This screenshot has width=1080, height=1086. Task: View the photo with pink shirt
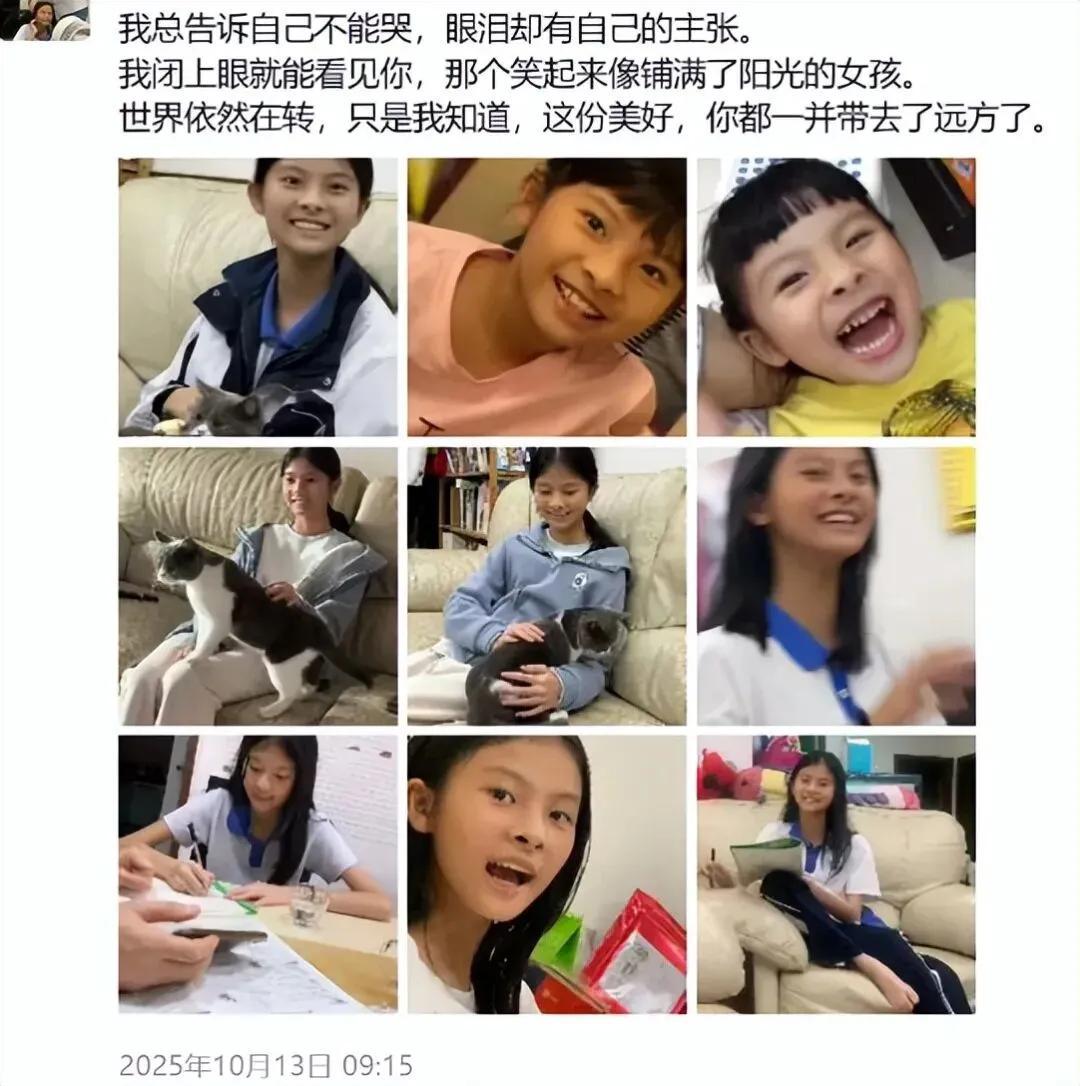click(547, 297)
